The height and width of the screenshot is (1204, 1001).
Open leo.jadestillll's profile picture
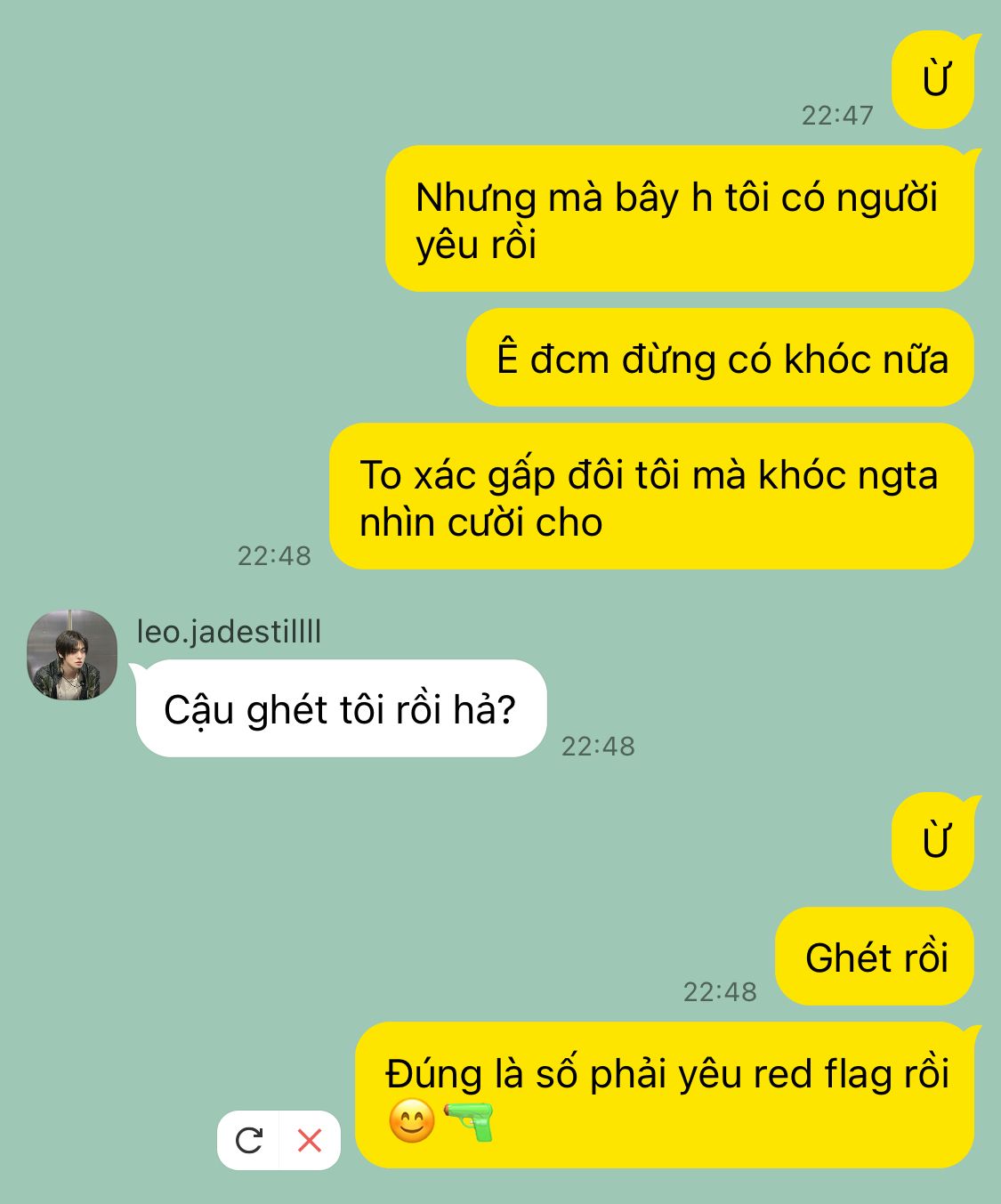pos(72,655)
